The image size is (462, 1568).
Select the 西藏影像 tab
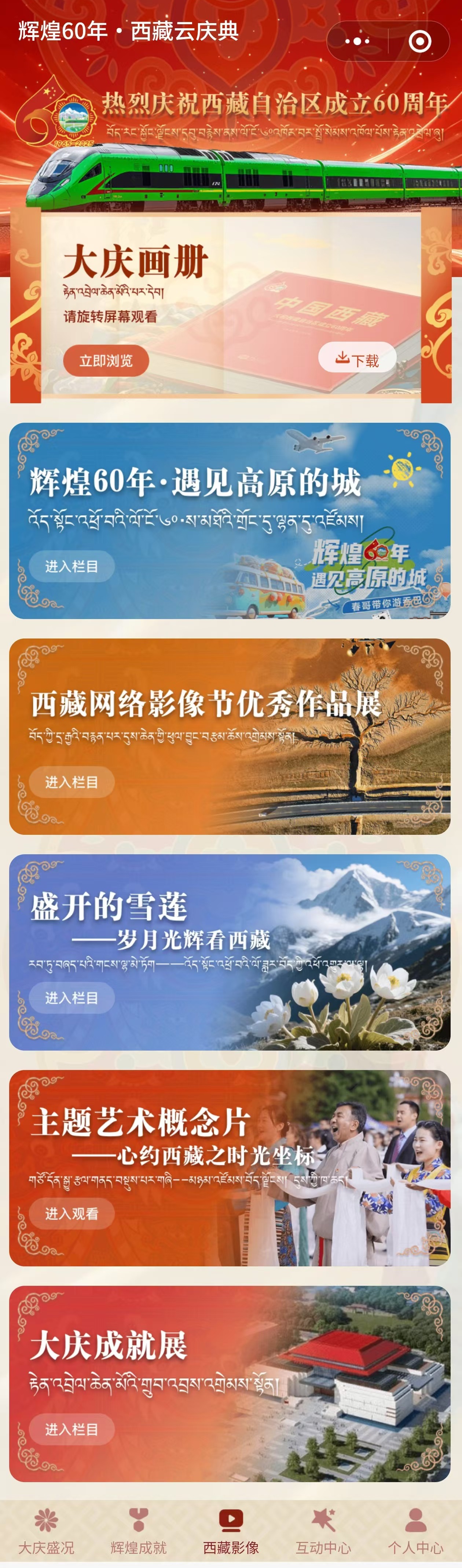click(231, 1531)
